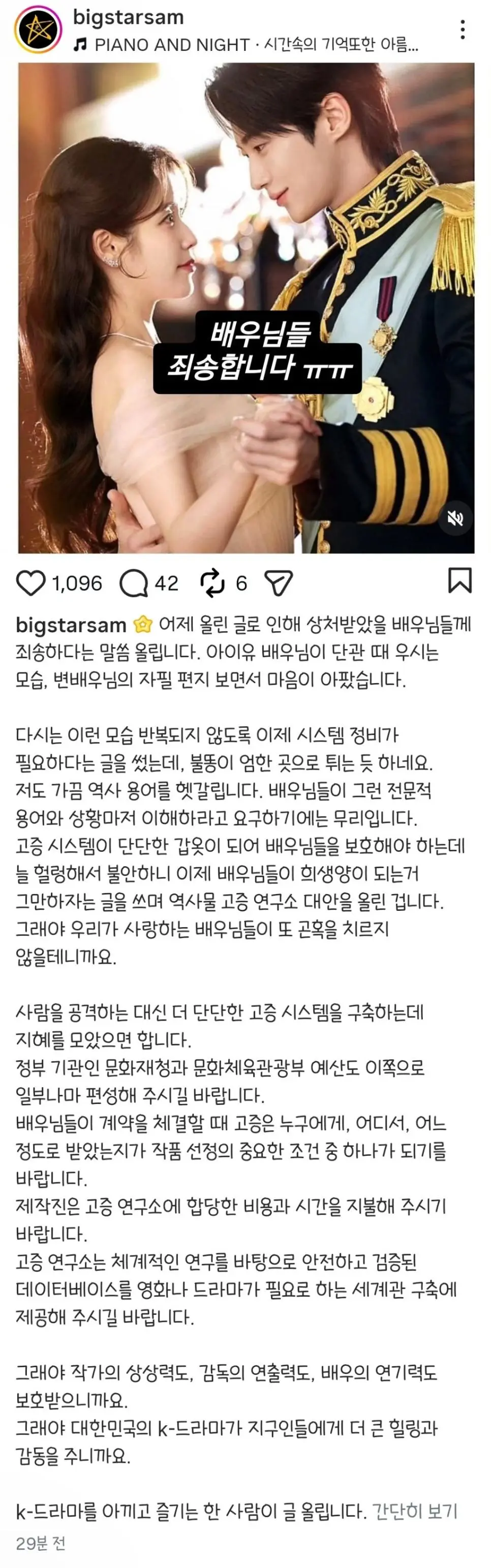Open the post's three-dot overflow menu
491x1568 pixels.
(463, 28)
